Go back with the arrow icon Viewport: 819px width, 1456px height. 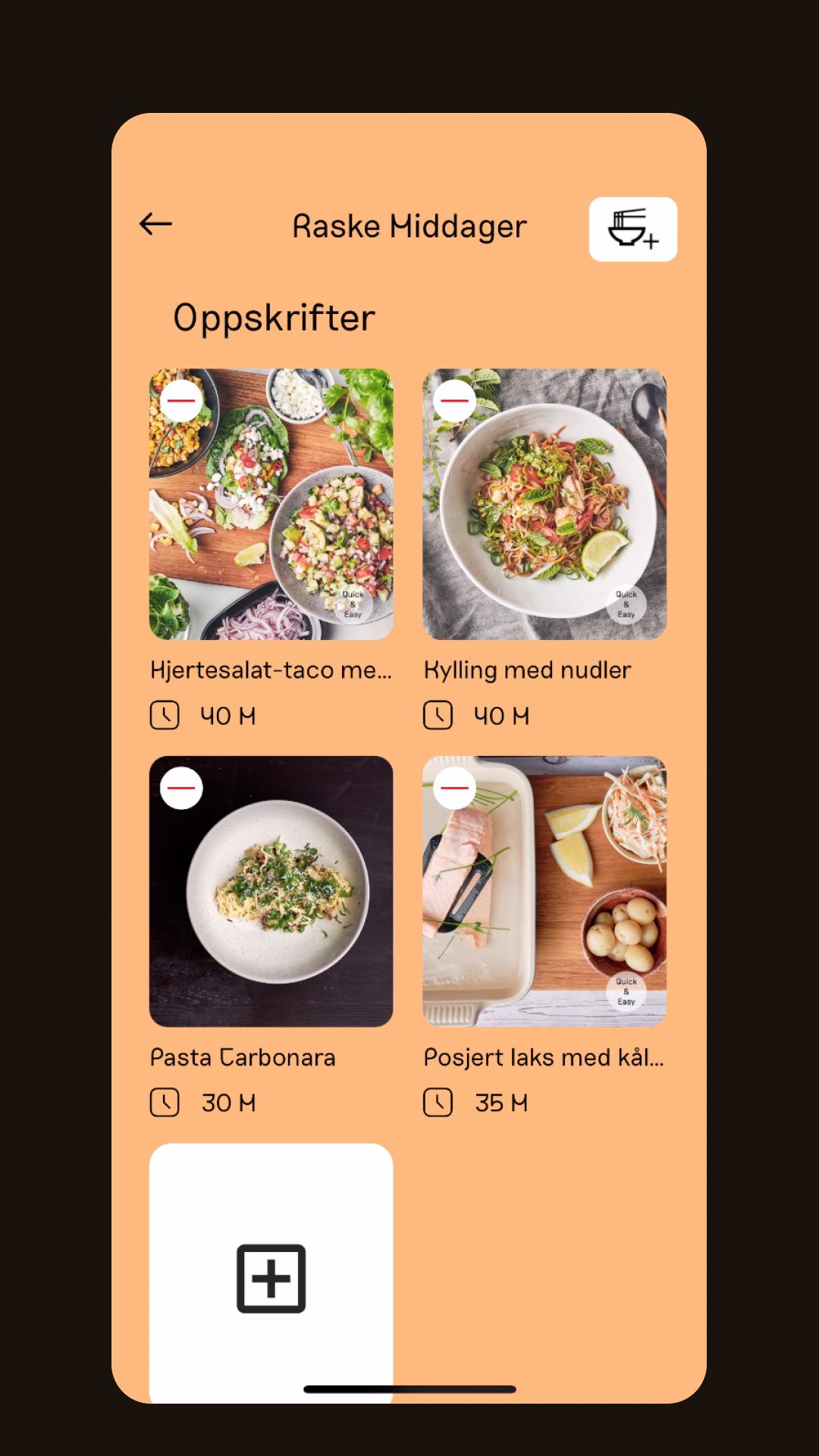[156, 224]
